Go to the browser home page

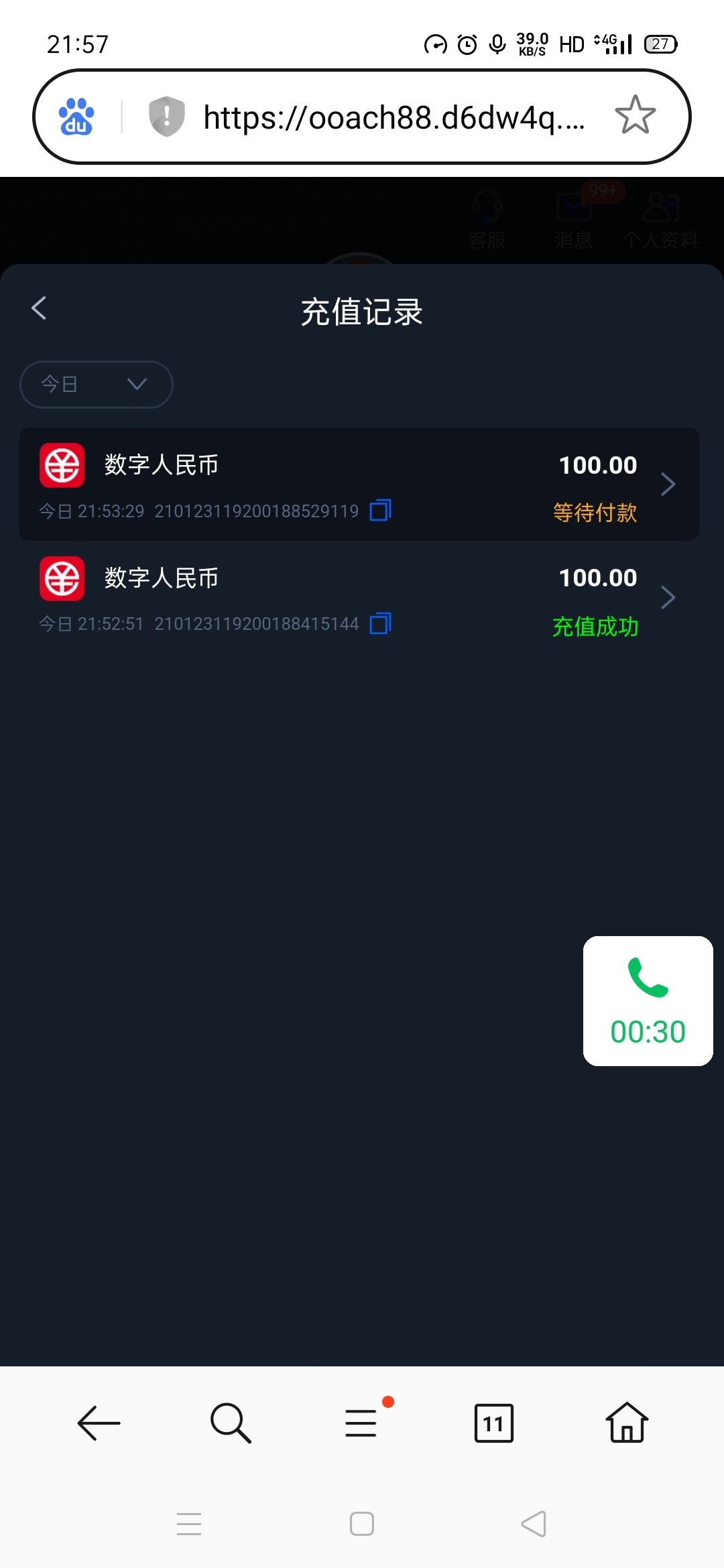click(626, 1423)
